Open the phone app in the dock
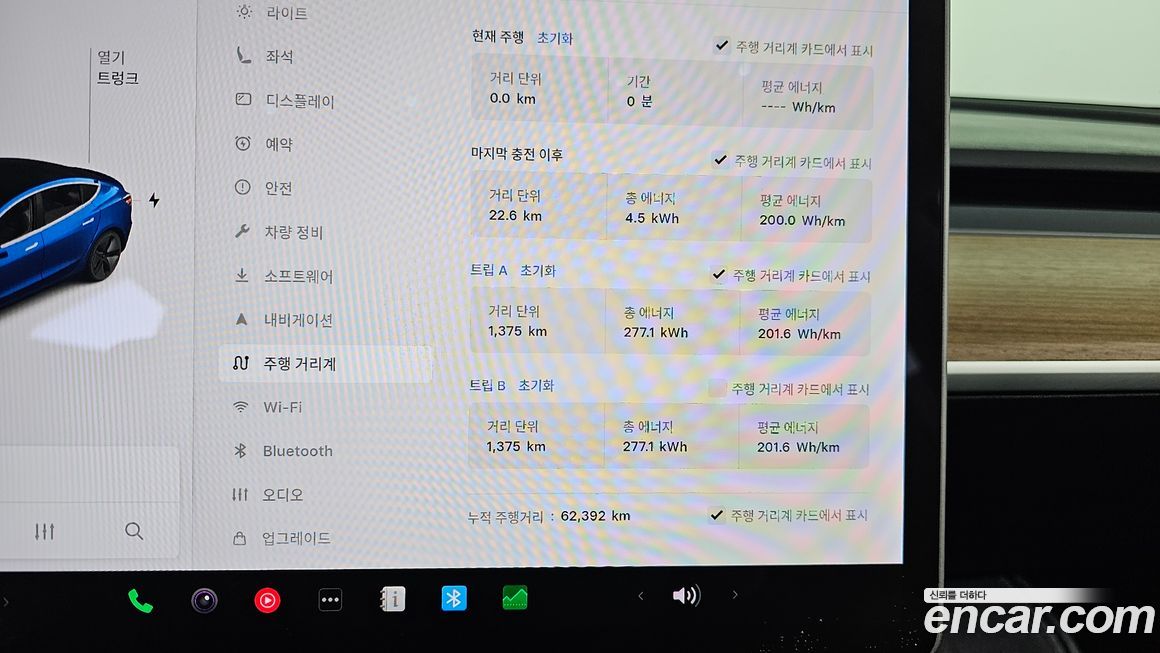This screenshot has width=1160, height=653. (140, 600)
